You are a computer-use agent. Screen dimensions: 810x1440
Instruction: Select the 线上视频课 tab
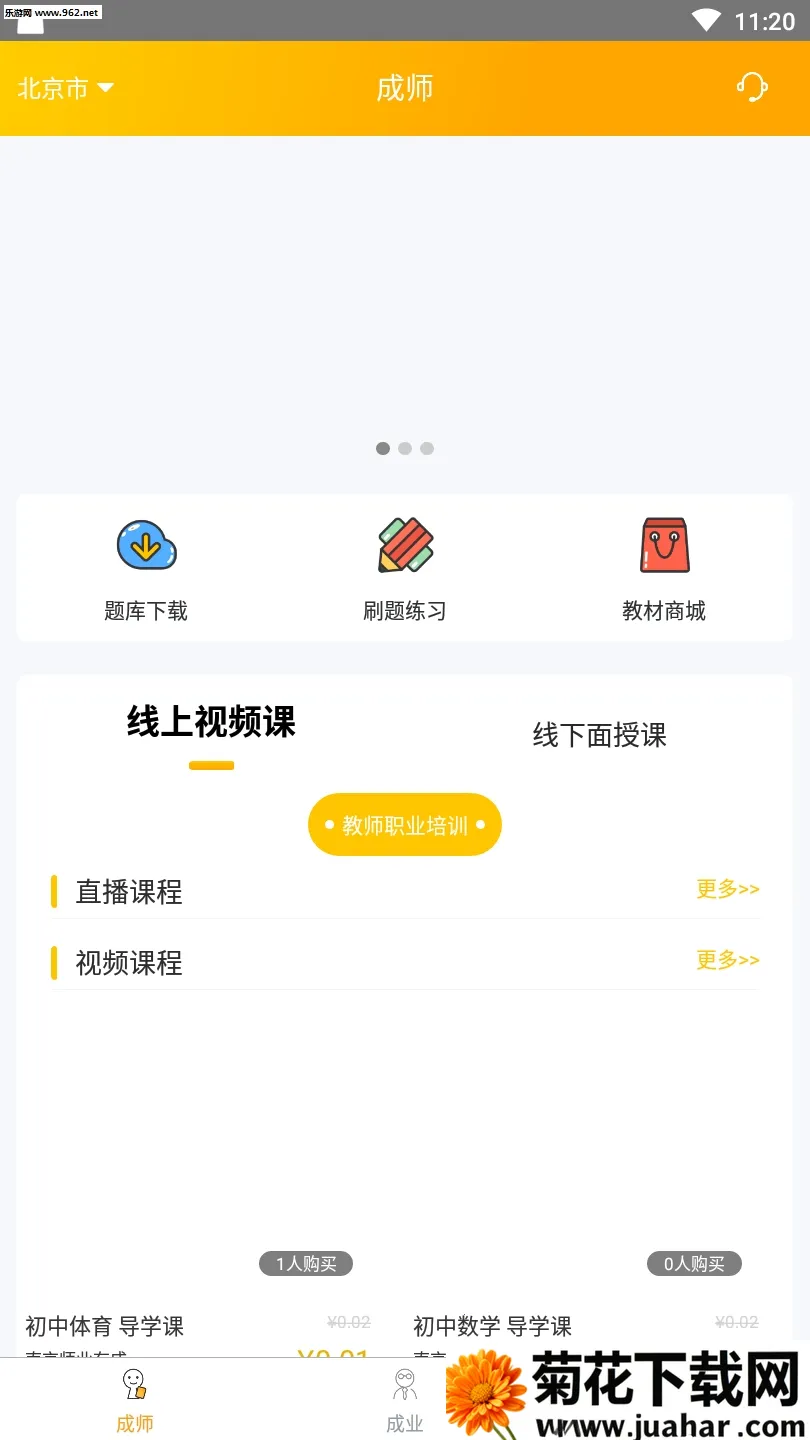(211, 723)
